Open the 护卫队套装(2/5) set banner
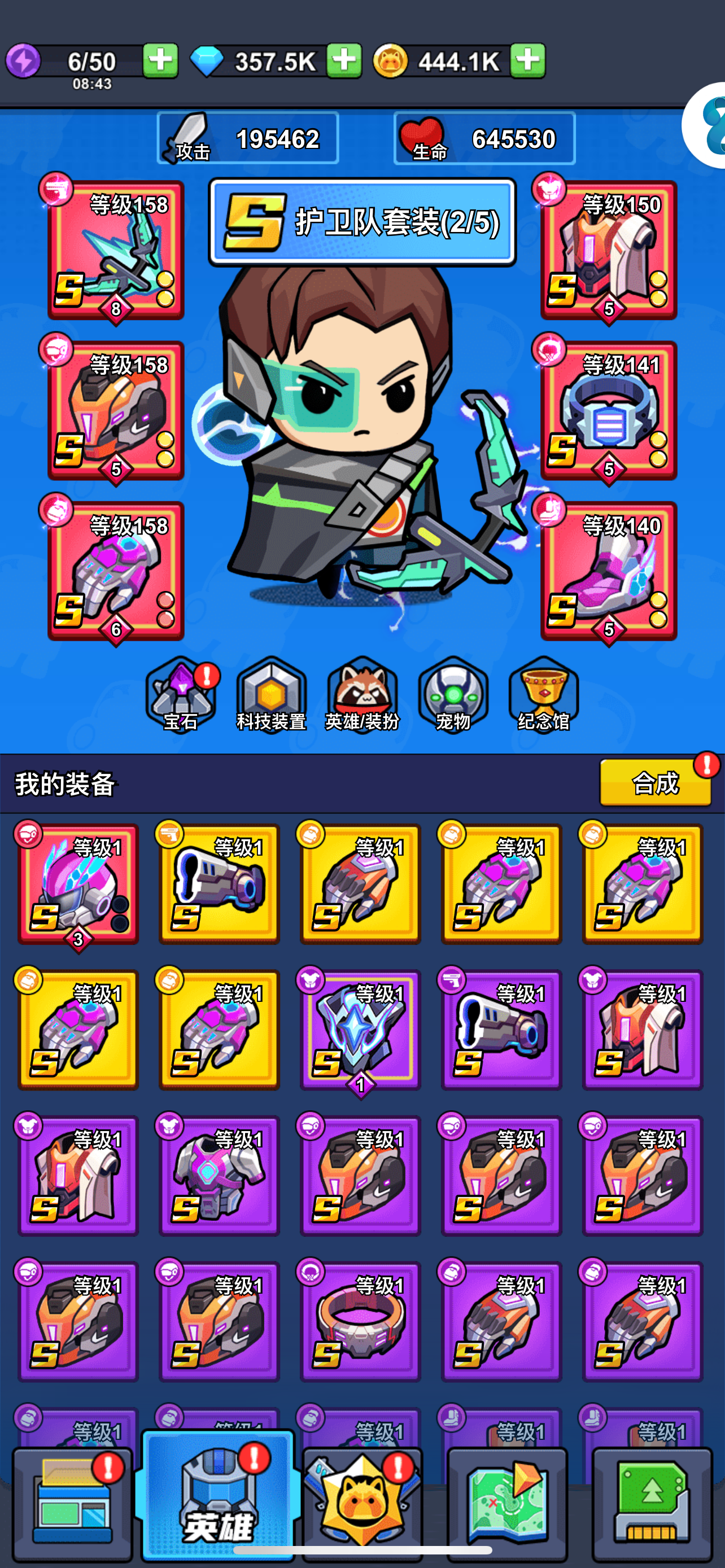Viewport: 725px width, 1568px height. pyautogui.click(x=362, y=222)
